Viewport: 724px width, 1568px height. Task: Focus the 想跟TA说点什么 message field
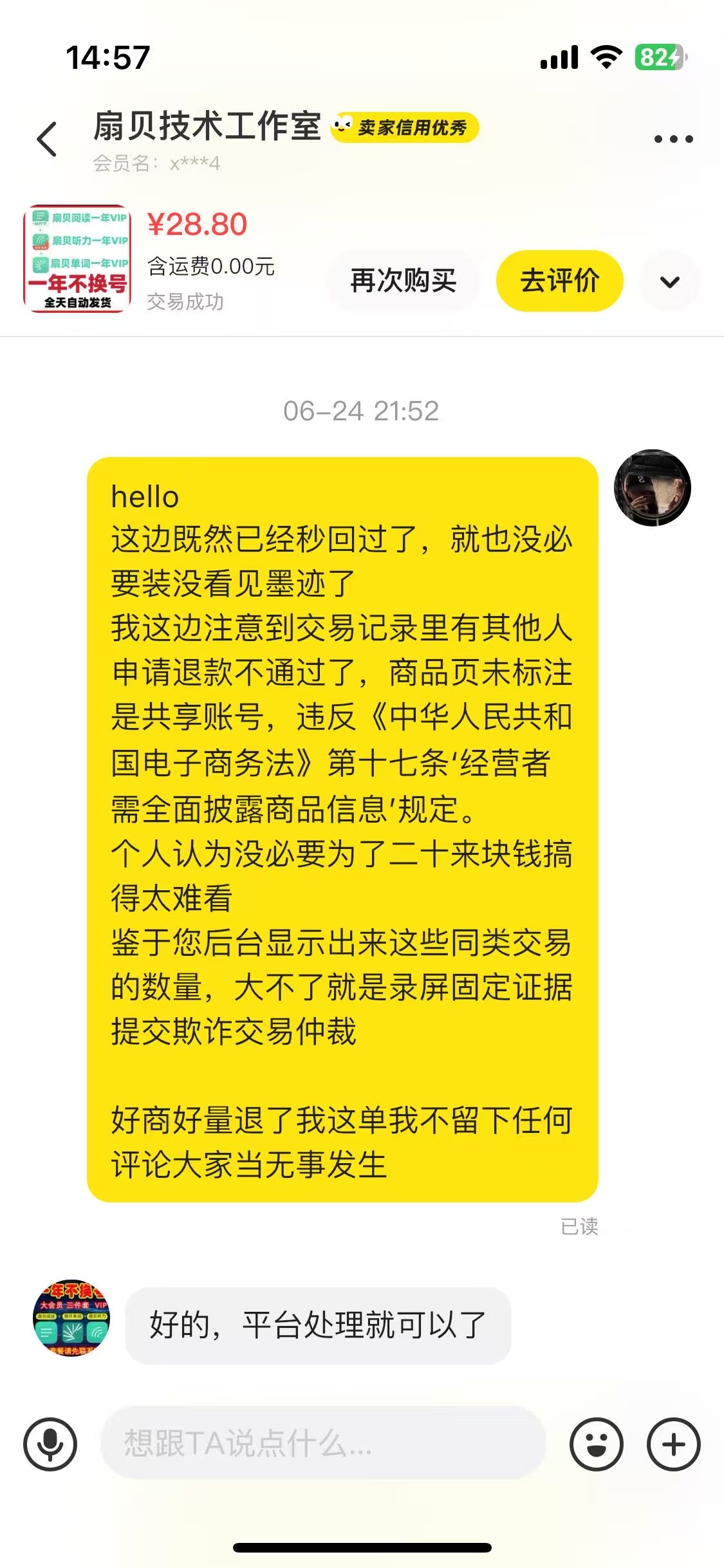click(x=322, y=1443)
